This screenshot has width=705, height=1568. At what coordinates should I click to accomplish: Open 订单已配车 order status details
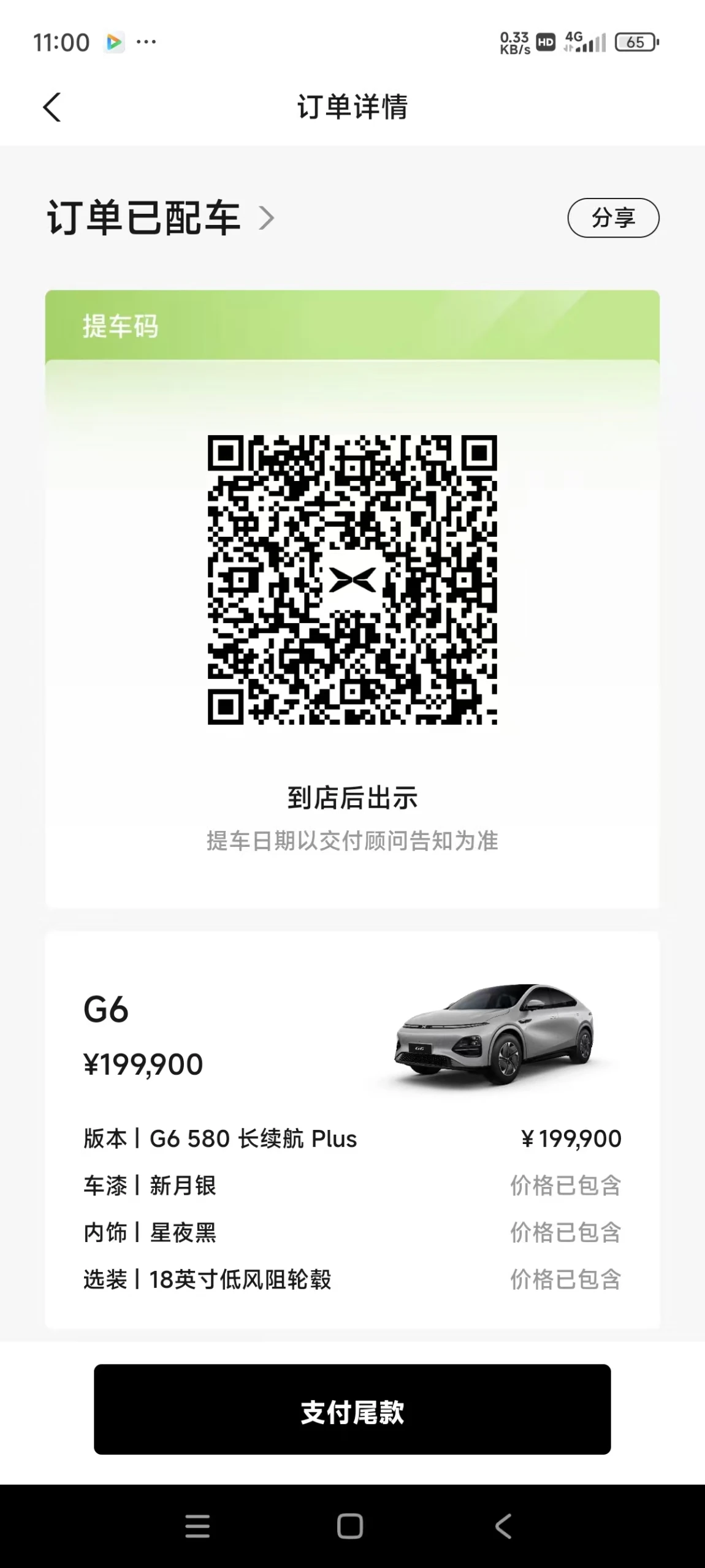161,218
